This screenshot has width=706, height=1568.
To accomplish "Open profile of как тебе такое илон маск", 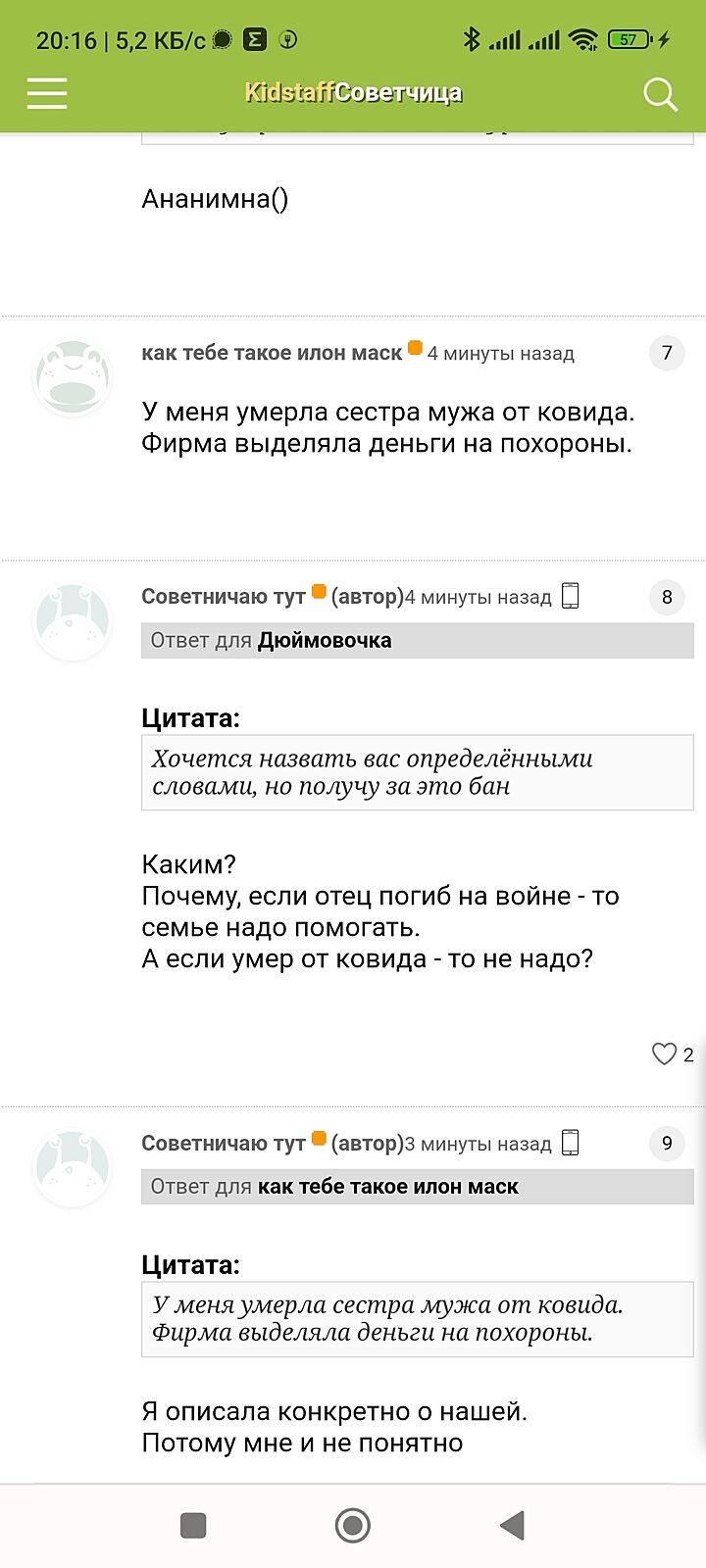I will [x=272, y=353].
